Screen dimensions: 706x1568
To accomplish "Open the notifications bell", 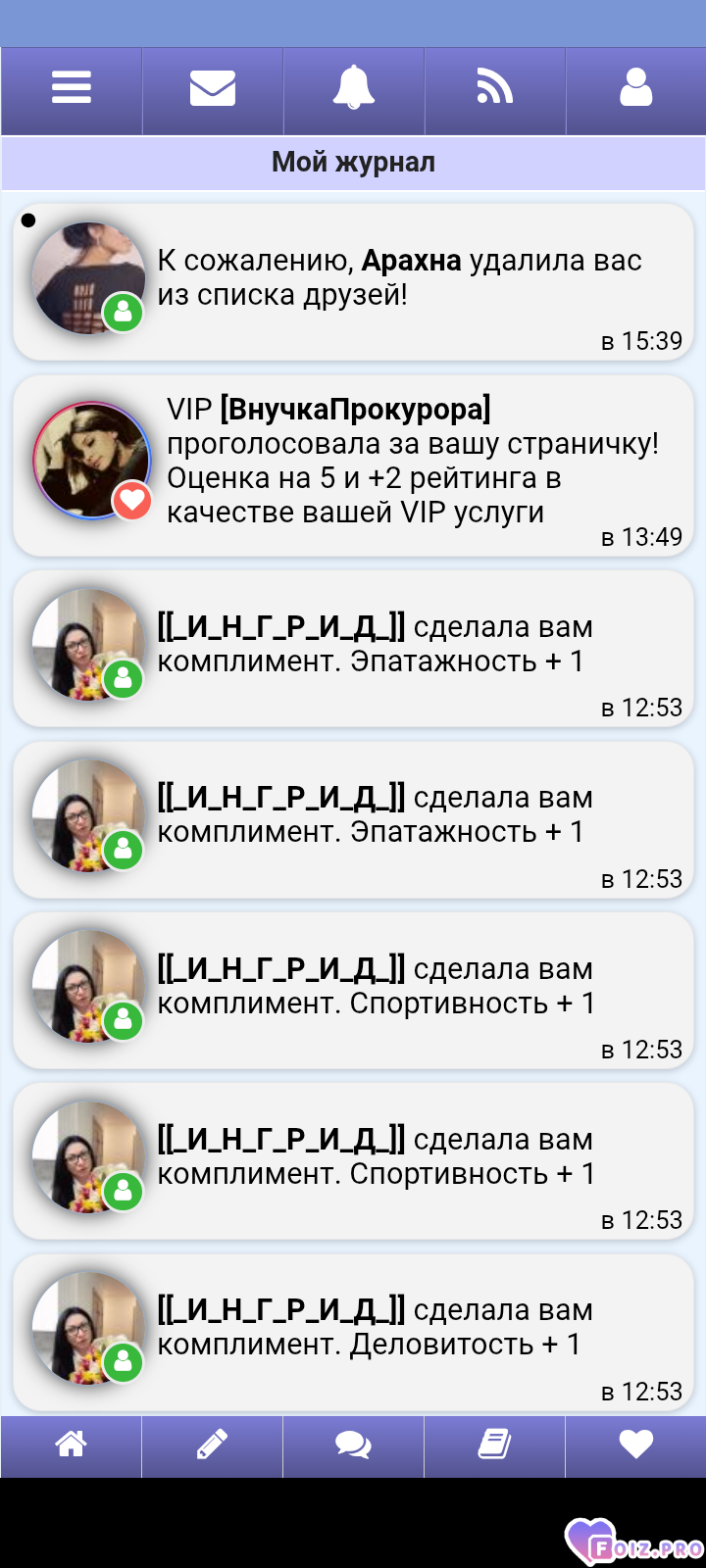I will 354,90.
